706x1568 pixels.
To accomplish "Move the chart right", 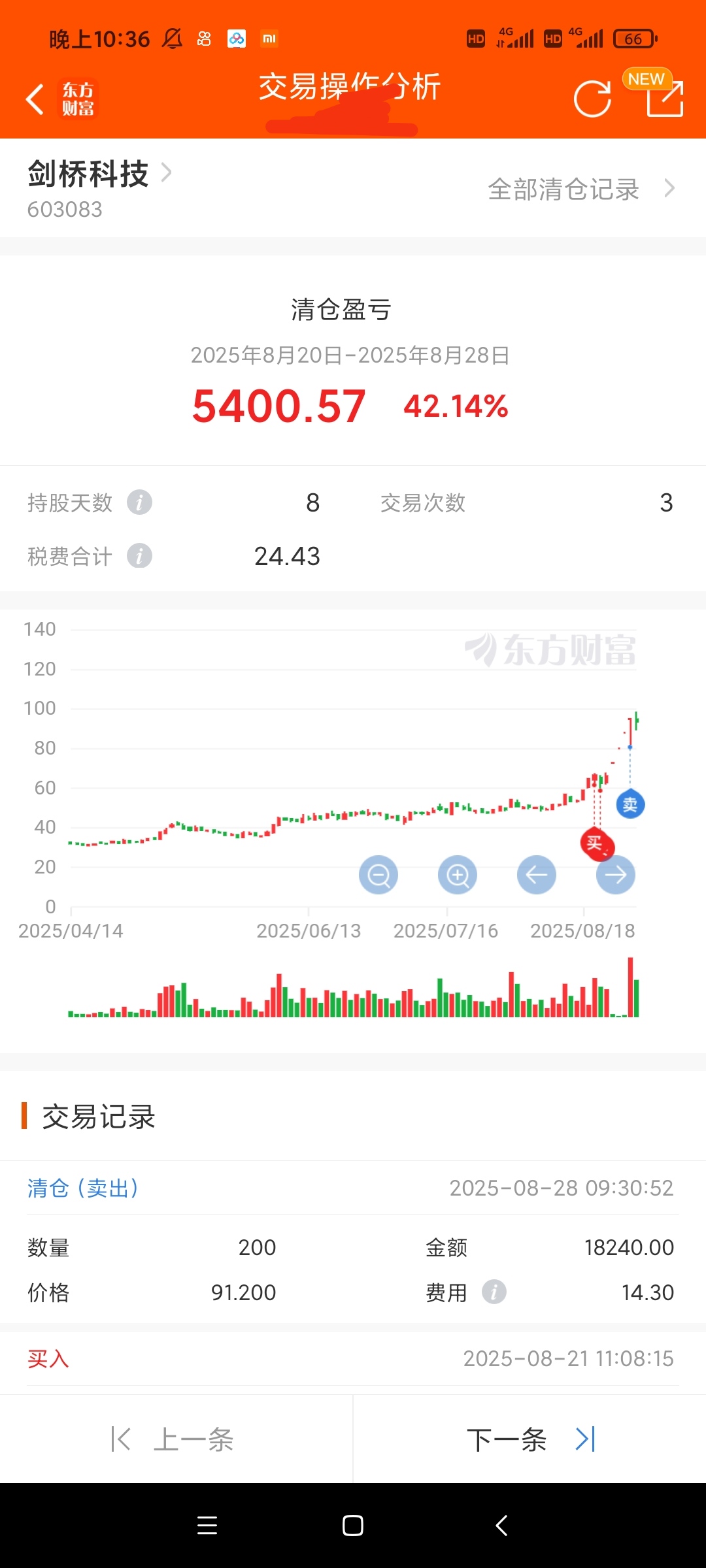I will tap(616, 875).
